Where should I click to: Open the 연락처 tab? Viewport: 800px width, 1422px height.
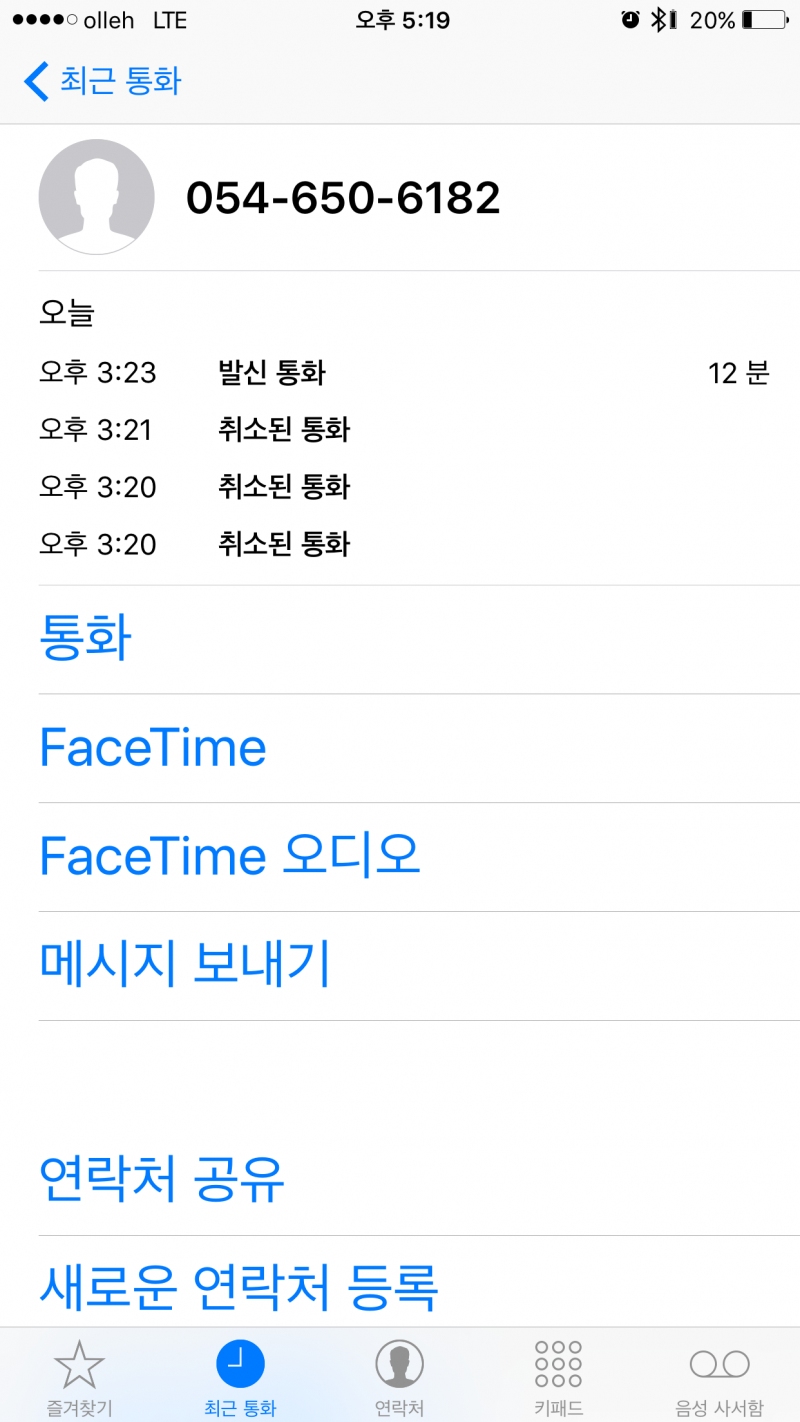point(400,1377)
